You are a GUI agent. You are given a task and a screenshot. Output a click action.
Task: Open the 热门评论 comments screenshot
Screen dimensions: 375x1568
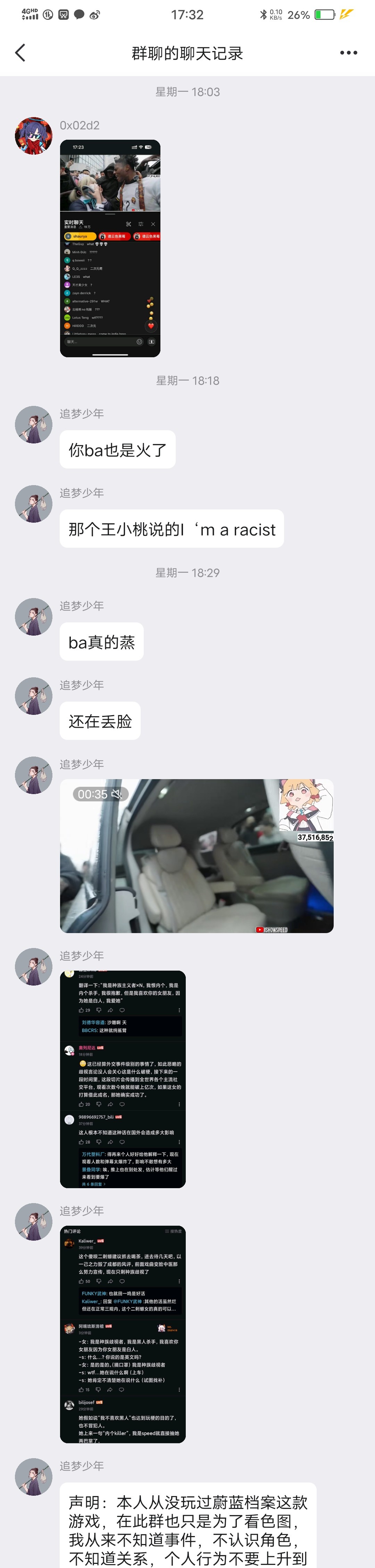coord(123,1334)
